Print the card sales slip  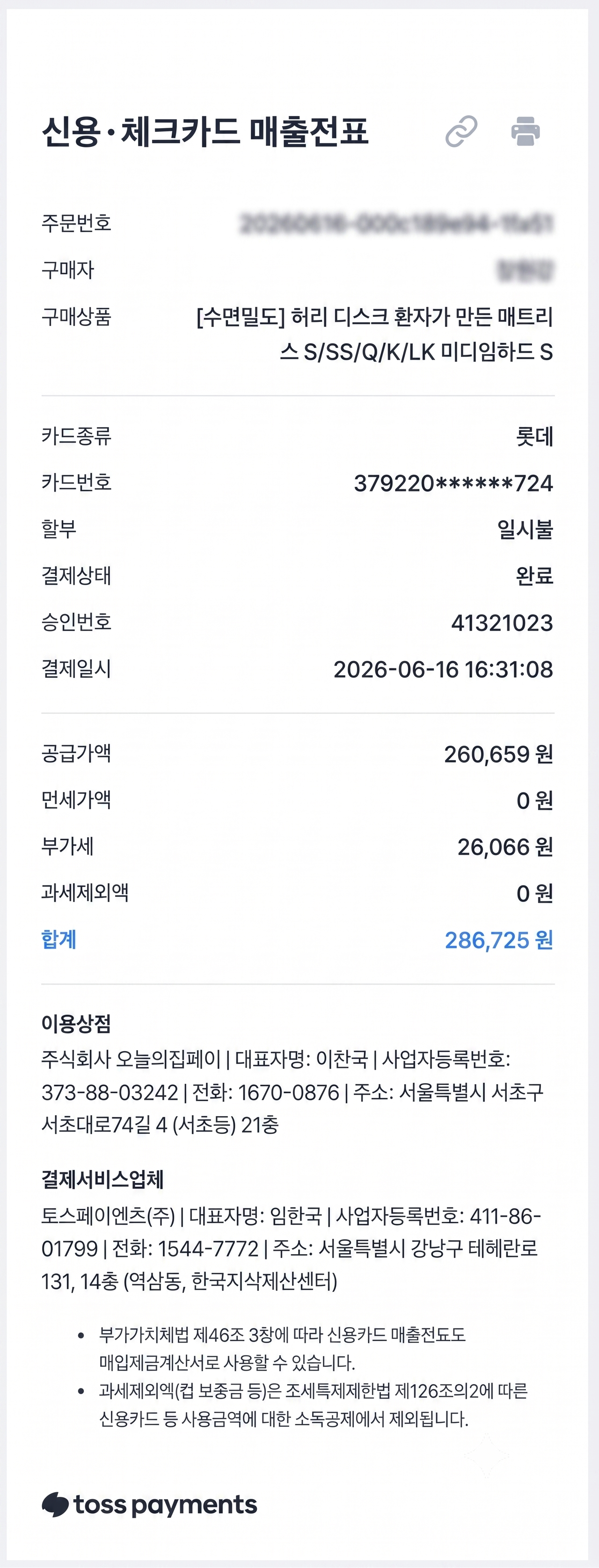click(x=526, y=131)
